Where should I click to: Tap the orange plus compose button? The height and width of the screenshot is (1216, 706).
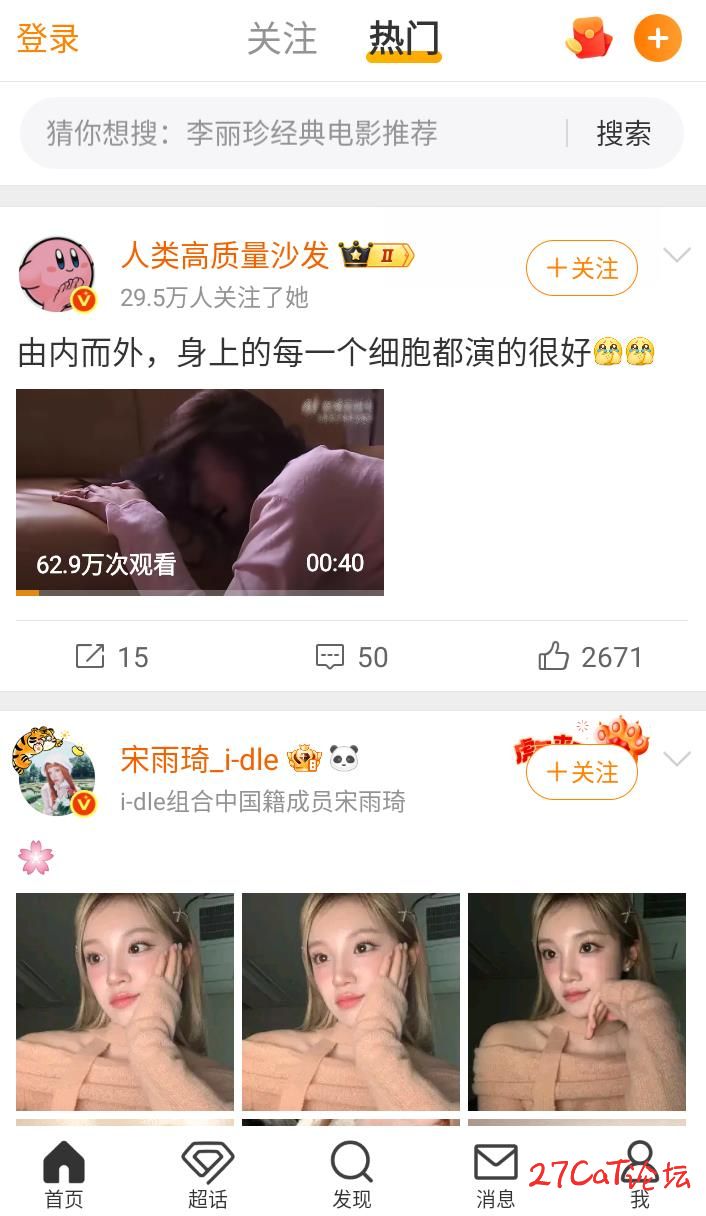pyautogui.click(x=657, y=40)
